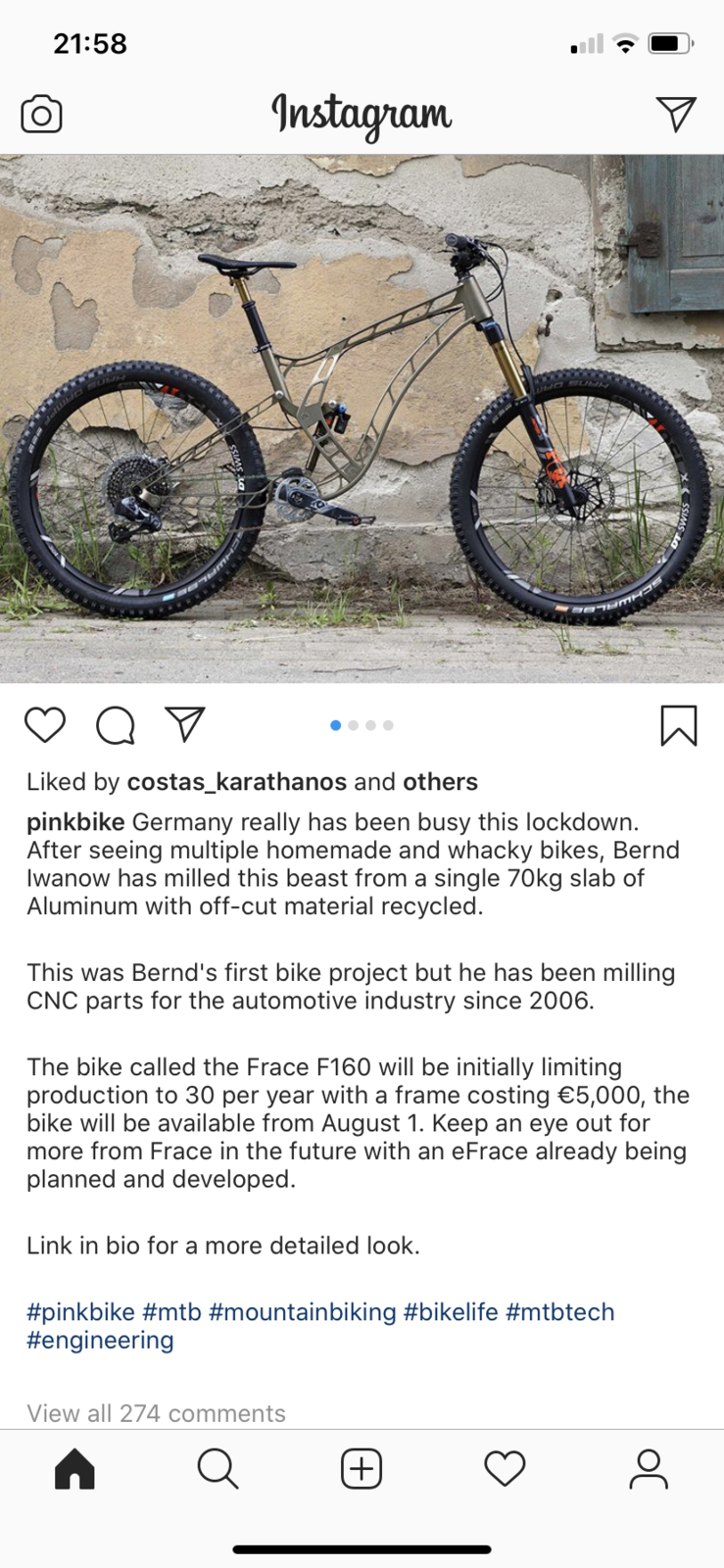
Task: Open the camera icon in top bar
Action: pos(41,115)
